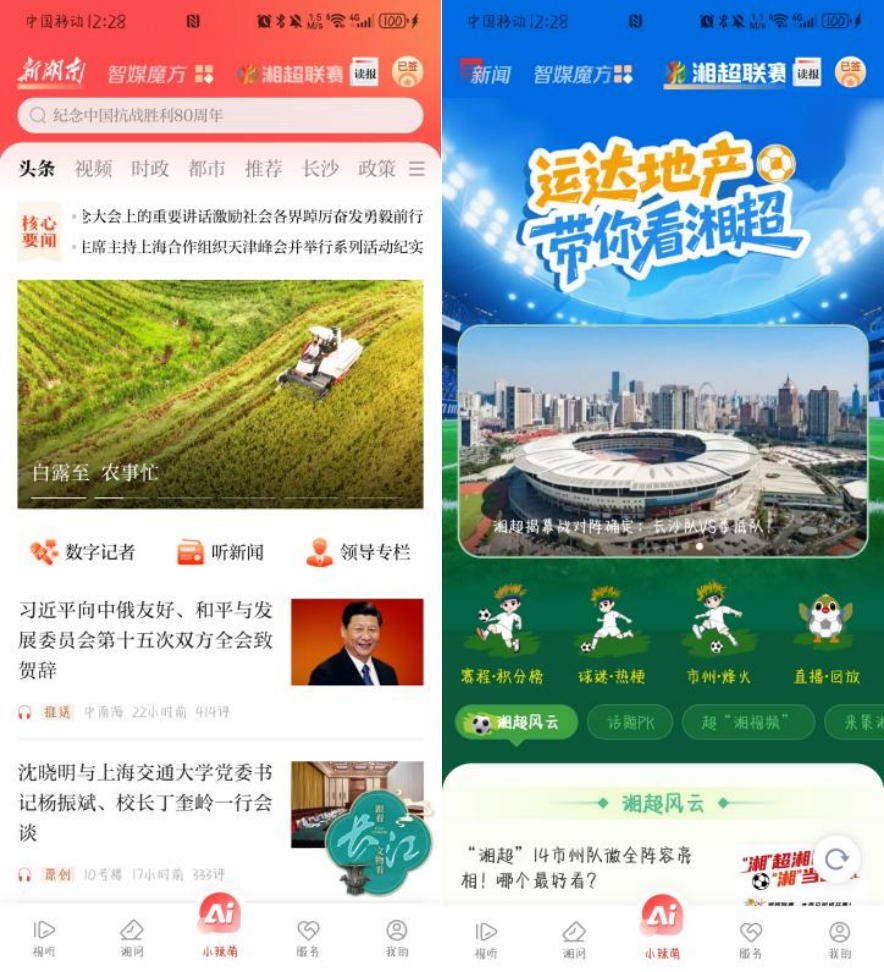
Task: Open 直播·回放
Action: pyautogui.click(x=826, y=635)
